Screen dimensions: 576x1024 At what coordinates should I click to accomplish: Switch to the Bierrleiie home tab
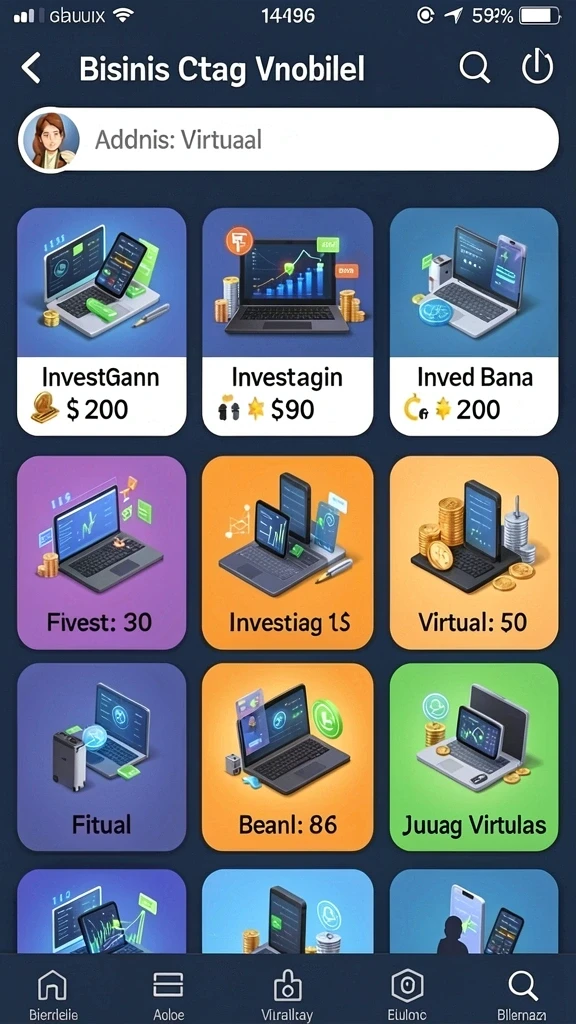[x=54, y=993]
